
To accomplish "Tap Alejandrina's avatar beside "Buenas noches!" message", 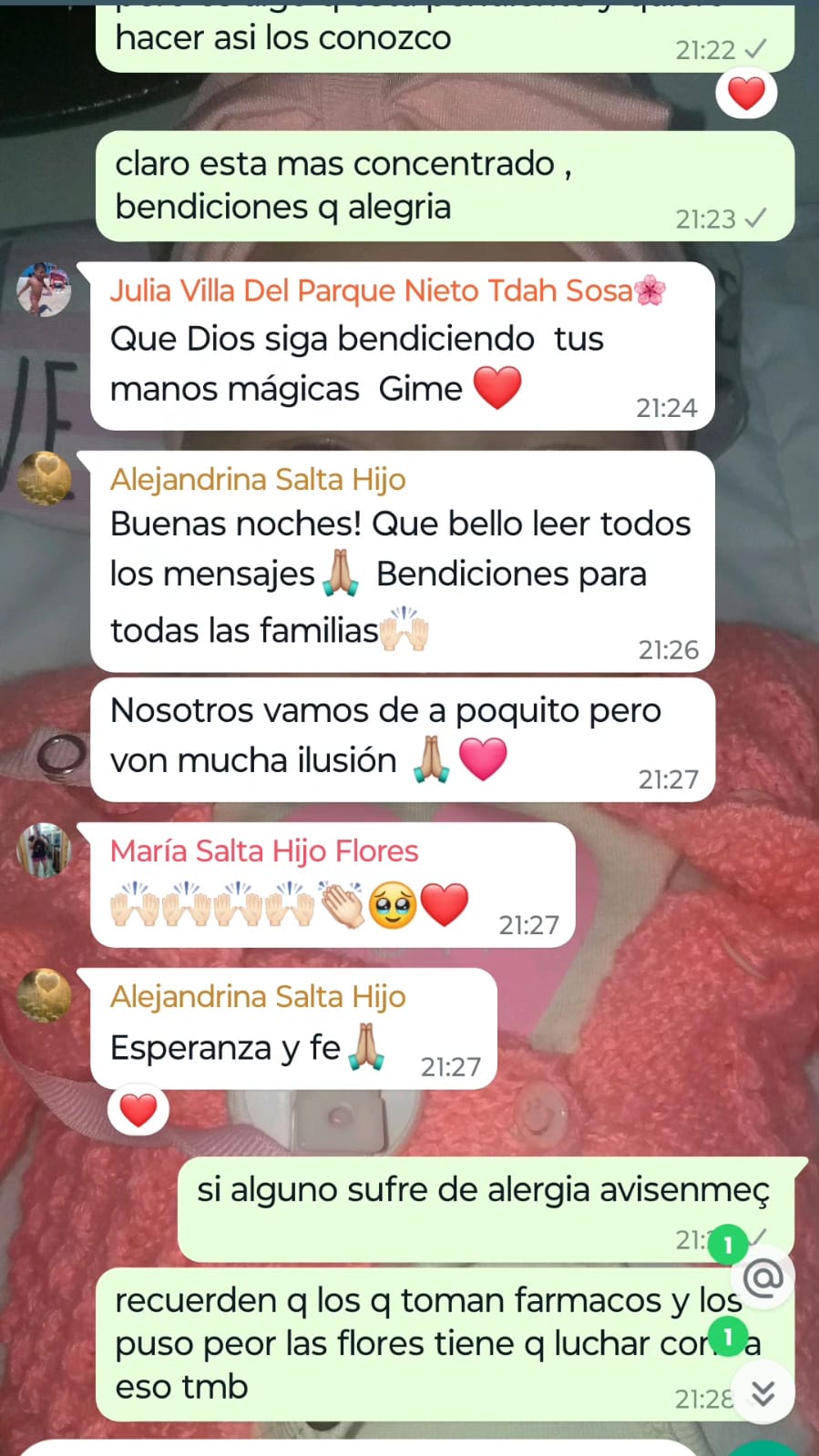I will (x=44, y=478).
